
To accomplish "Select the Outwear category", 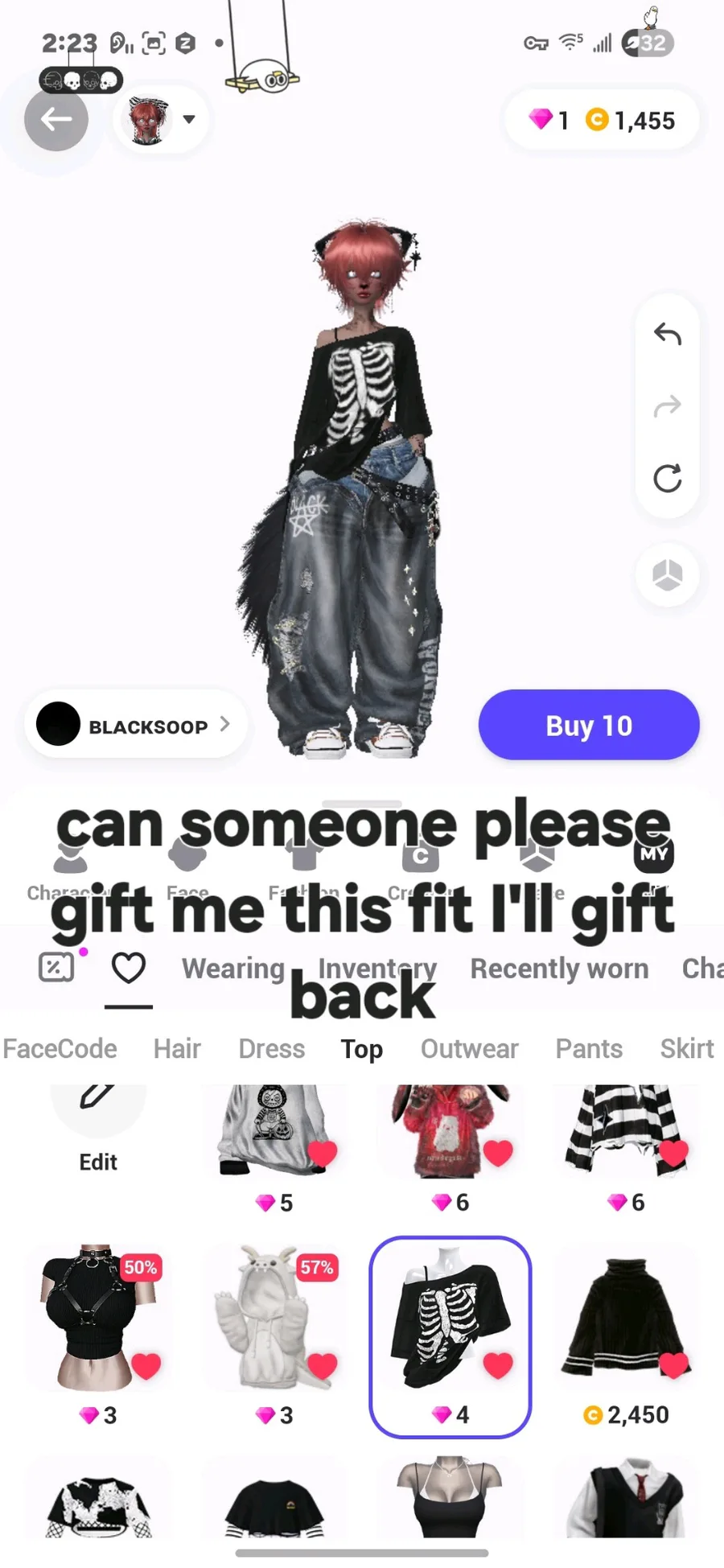I will 469,1049.
